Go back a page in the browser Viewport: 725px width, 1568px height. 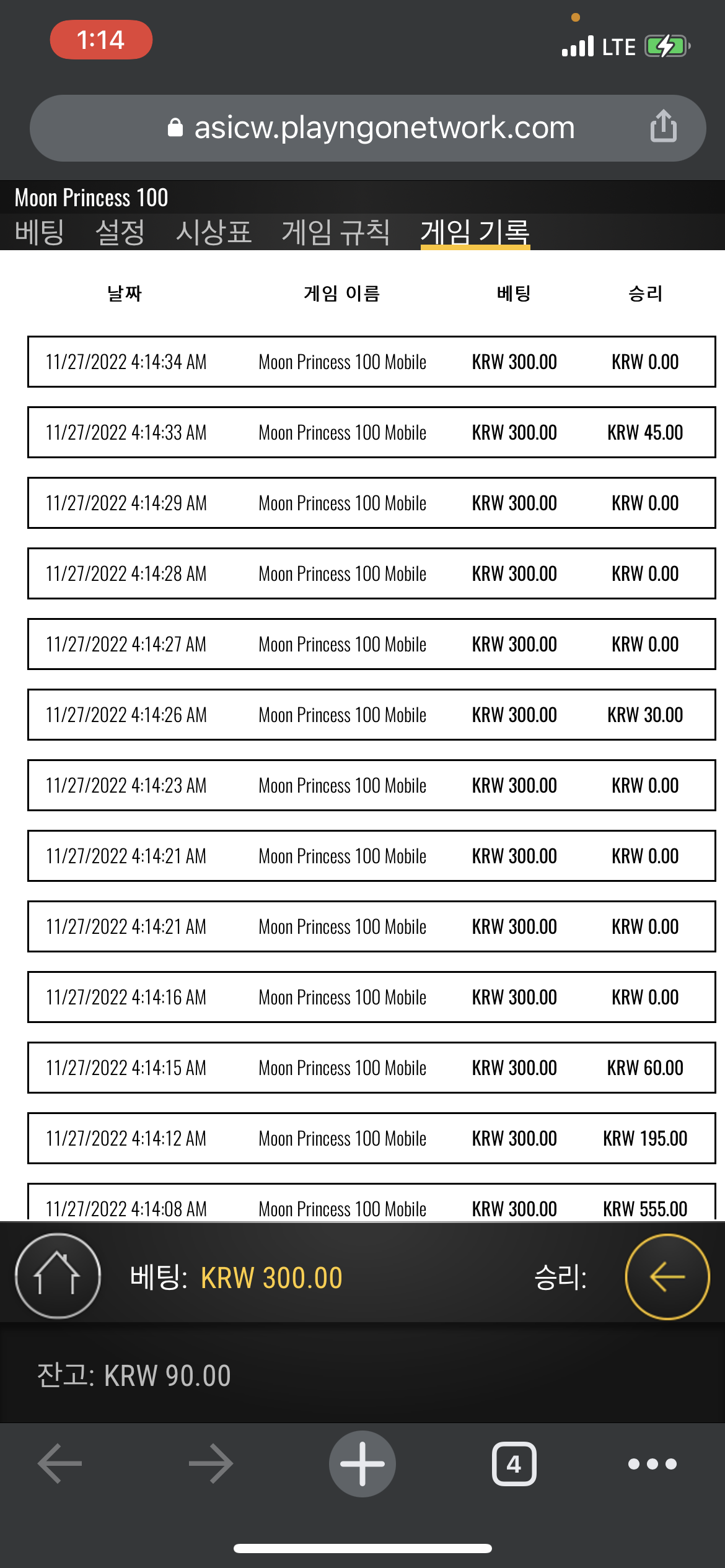point(59,1464)
